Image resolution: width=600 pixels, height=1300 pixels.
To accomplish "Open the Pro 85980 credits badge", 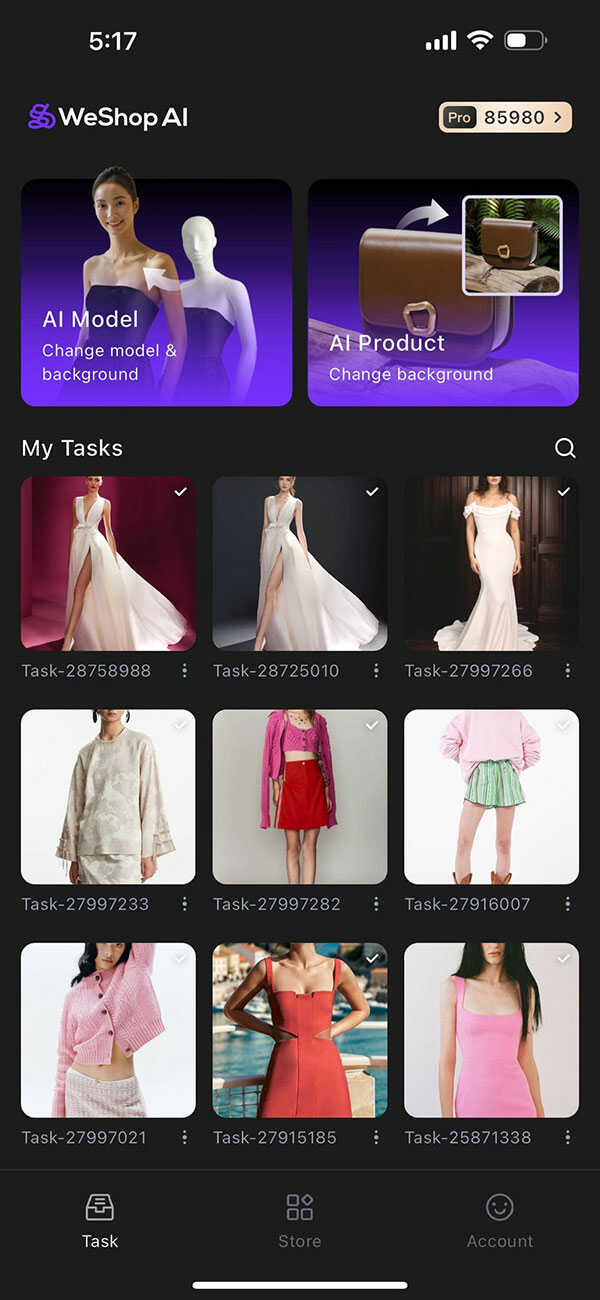I will coord(505,118).
